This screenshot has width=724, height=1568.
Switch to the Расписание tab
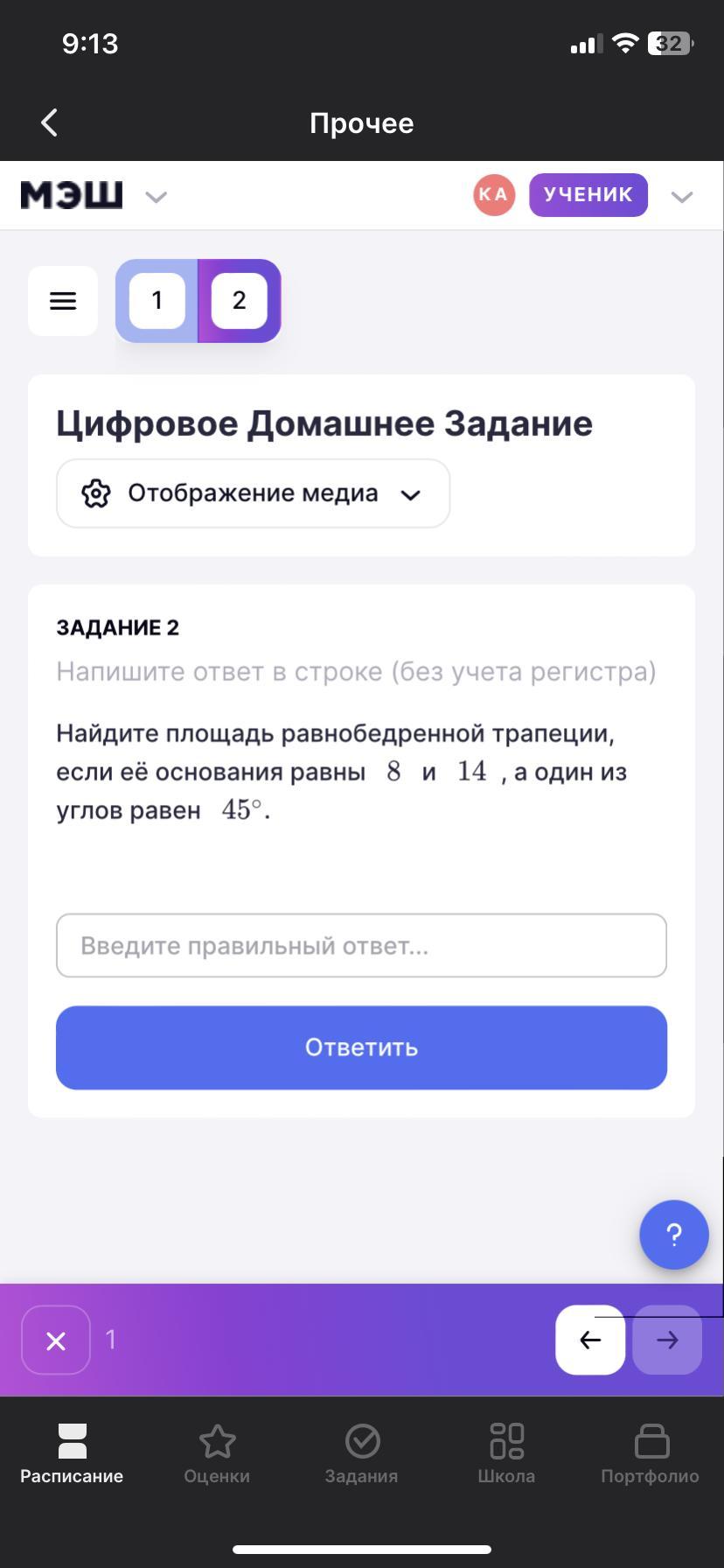point(72,1452)
